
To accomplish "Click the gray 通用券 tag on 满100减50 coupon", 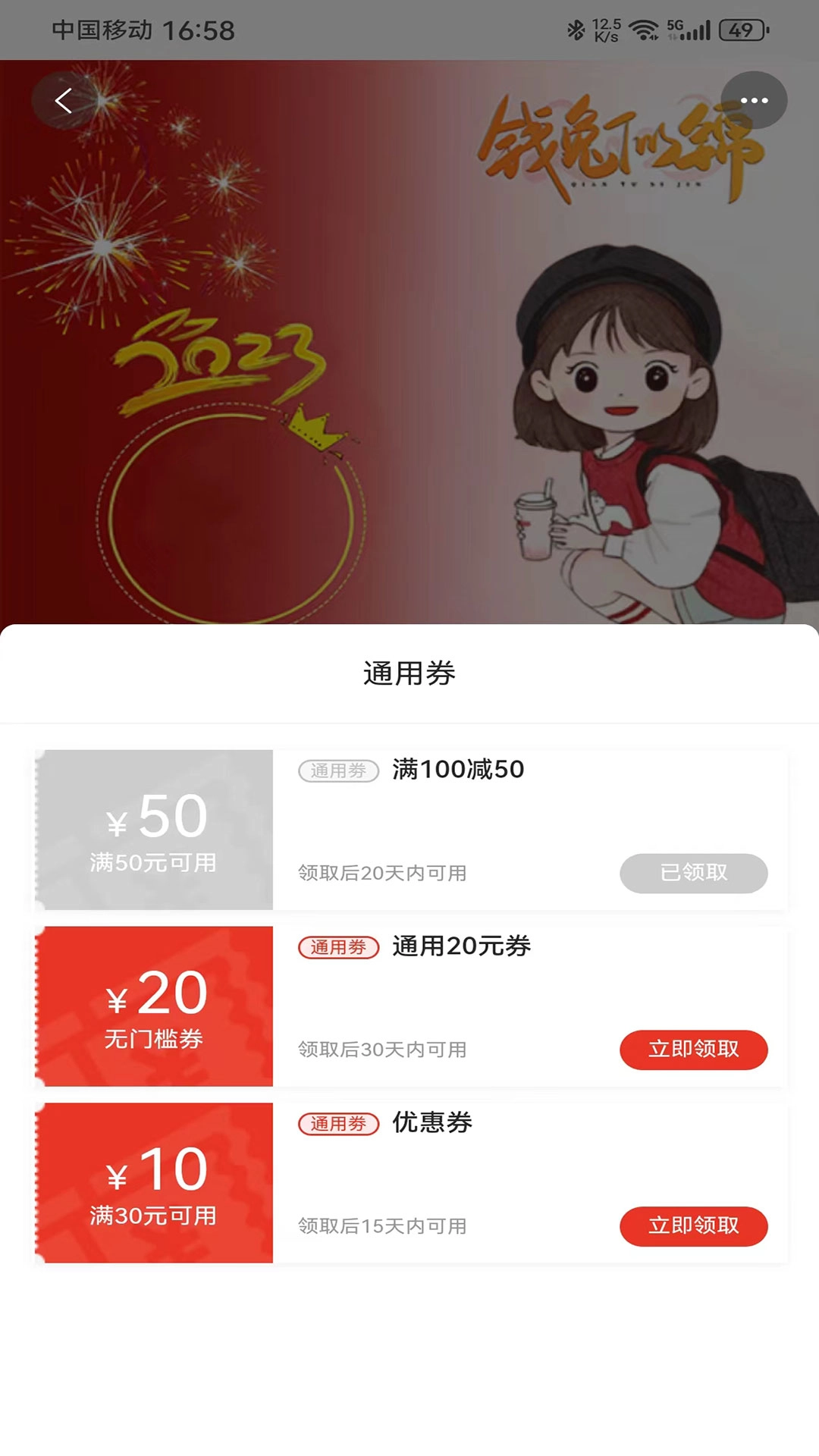I will point(338,771).
